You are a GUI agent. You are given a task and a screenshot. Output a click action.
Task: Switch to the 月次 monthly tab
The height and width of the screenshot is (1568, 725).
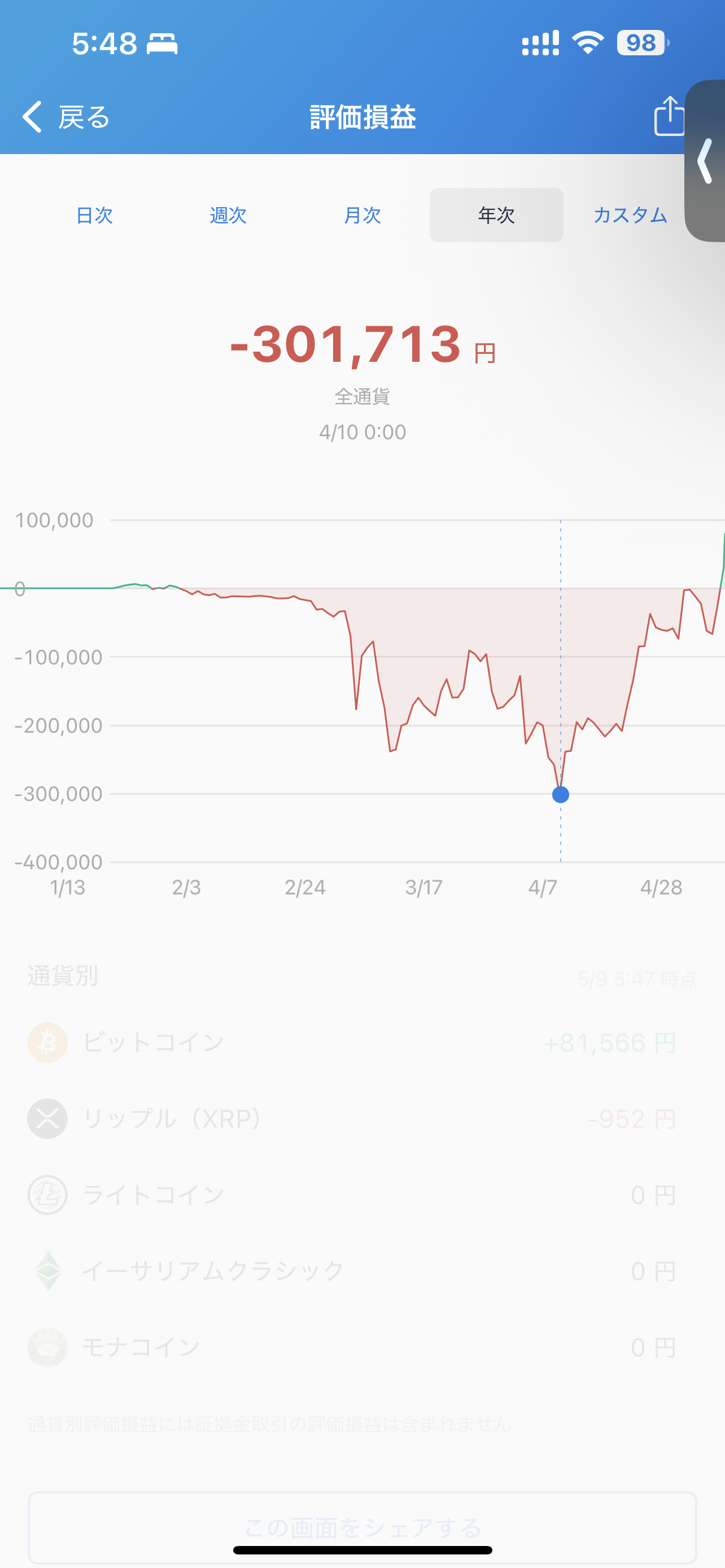tap(362, 215)
